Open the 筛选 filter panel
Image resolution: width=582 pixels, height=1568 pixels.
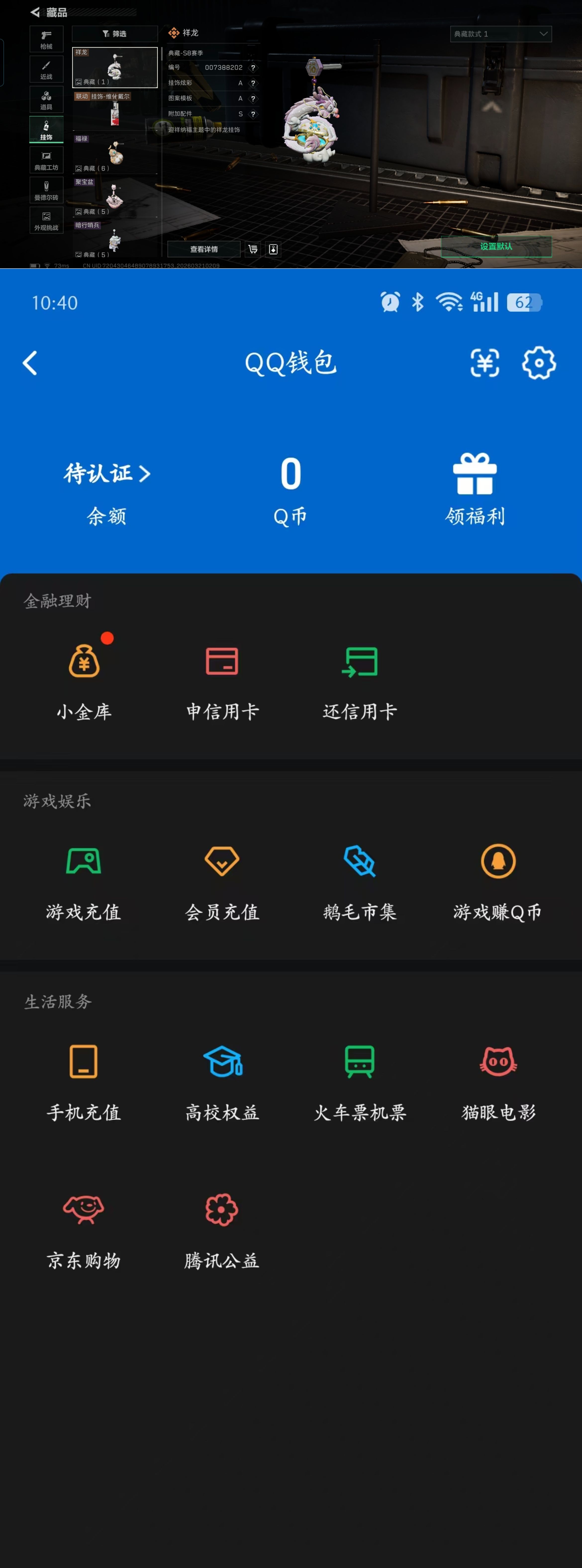(114, 34)
